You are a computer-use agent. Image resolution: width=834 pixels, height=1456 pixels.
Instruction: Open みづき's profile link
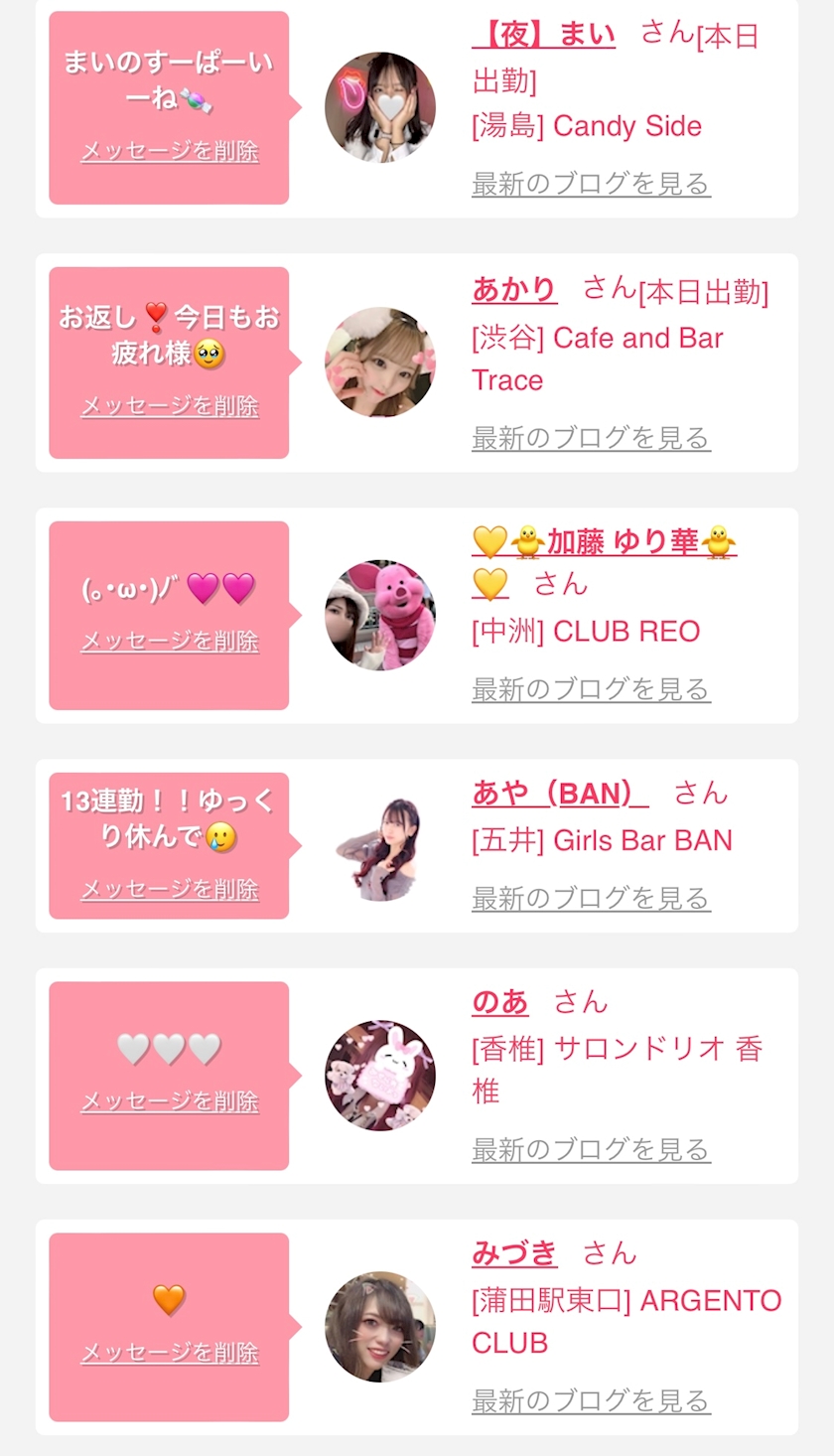(x=514, y=1253)
